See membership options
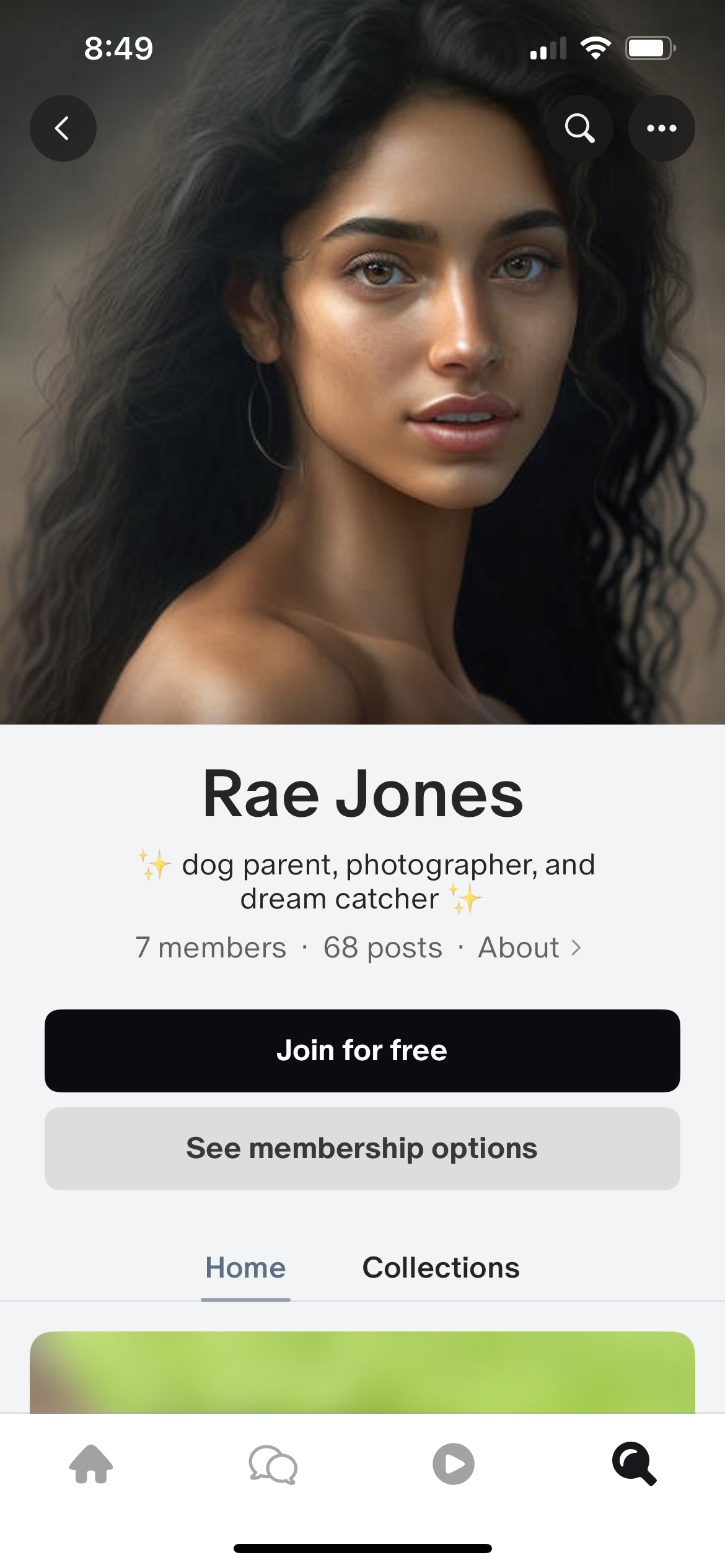 362,1148
